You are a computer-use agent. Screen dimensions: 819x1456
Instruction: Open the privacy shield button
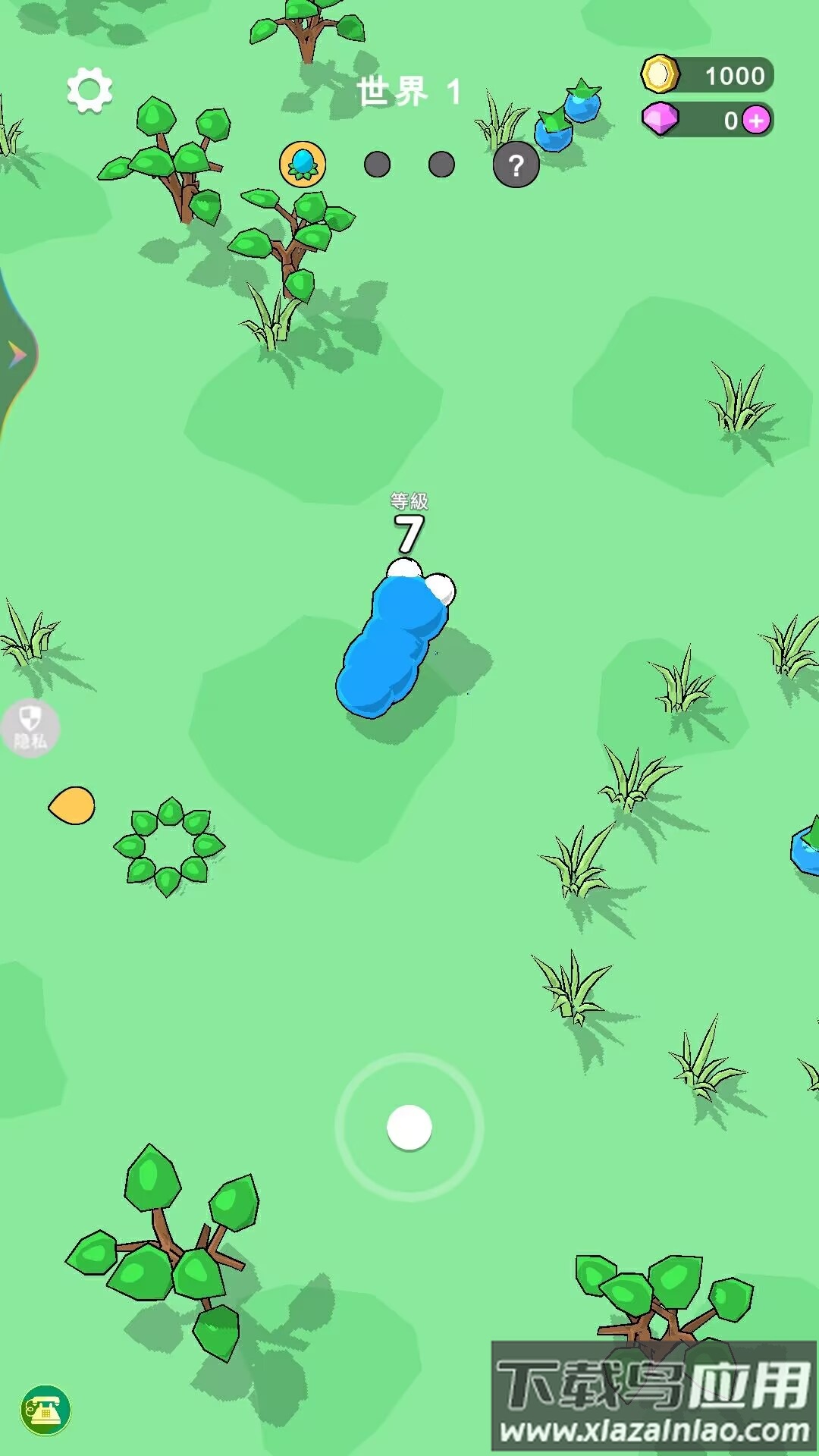pos(30,727)
